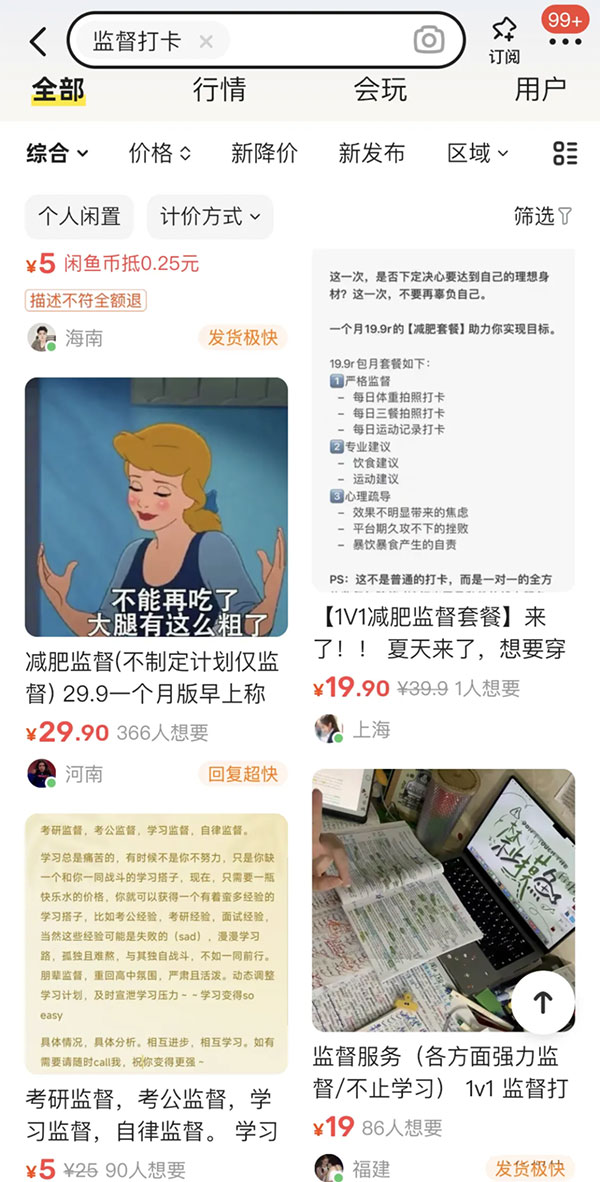Open the 区域 dropdown
Image resolution: width=600 pixels, height=1182 pixels.
click(x=477, y=153)
